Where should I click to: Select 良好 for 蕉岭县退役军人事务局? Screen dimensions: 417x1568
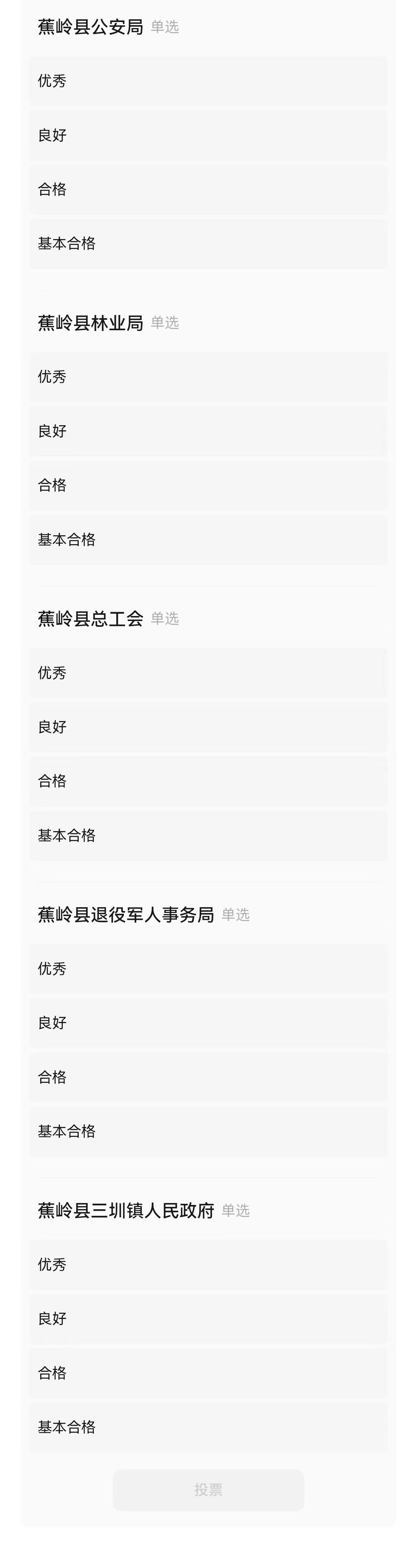(x=208, y=1023)
